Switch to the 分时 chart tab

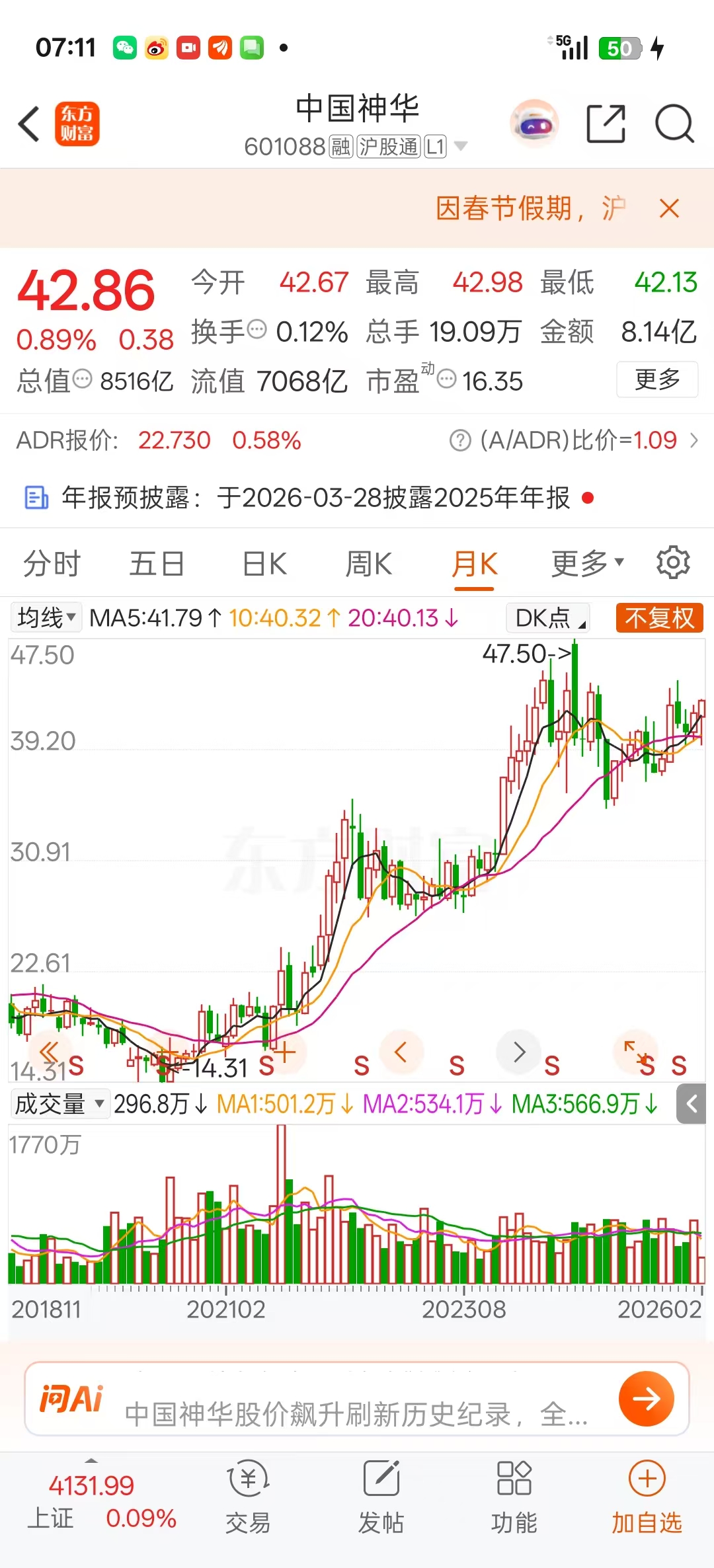pyautogui.click(x=52, y=564)
